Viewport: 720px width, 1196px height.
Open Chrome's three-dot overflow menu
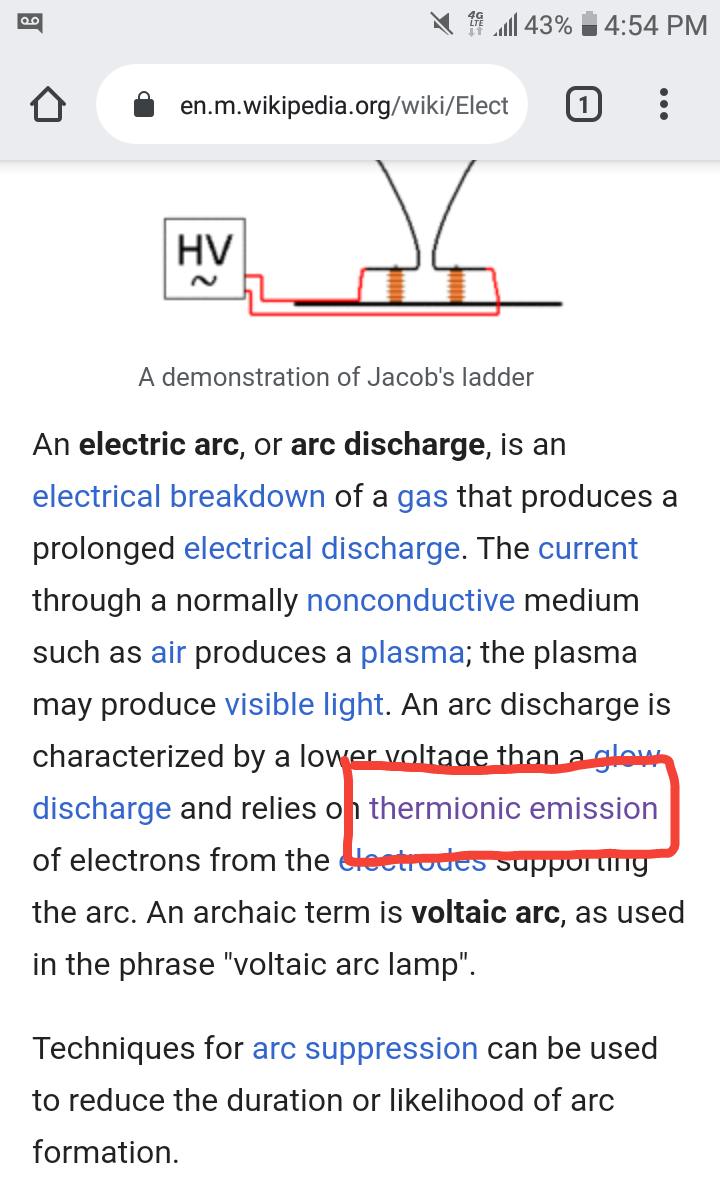[x=665, y=104]
